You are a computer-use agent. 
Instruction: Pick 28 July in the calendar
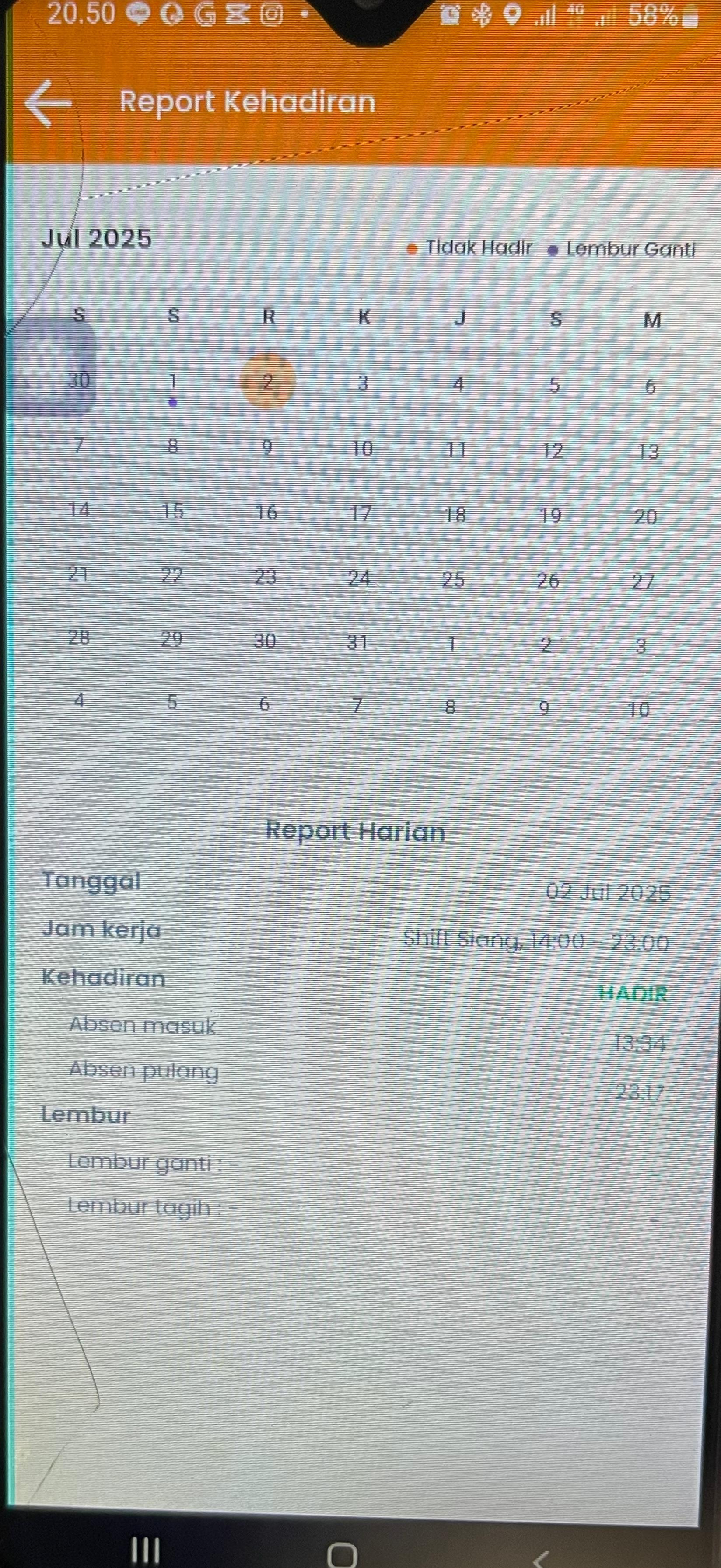[79, 638]
